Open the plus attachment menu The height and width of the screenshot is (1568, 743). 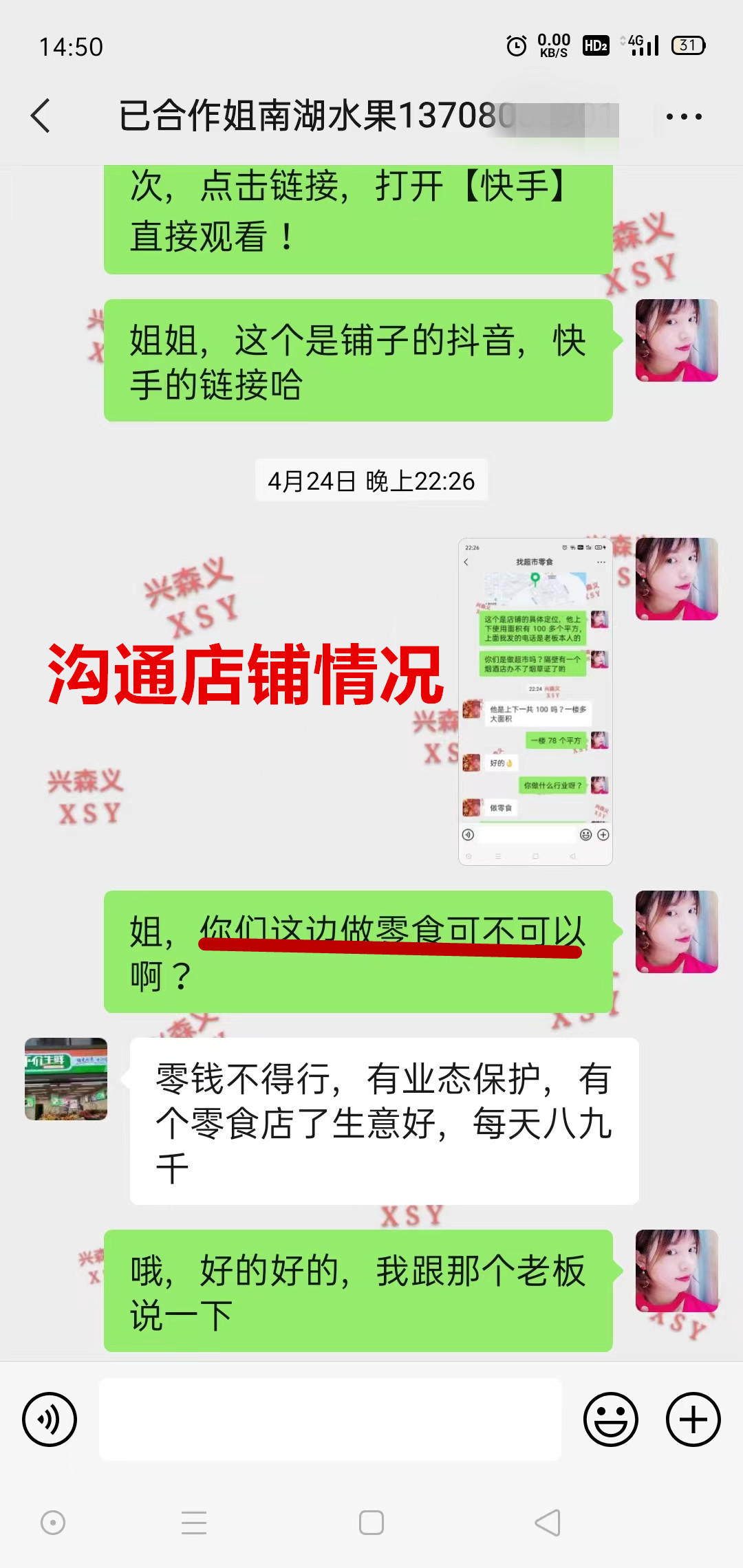click(693, 1419)
